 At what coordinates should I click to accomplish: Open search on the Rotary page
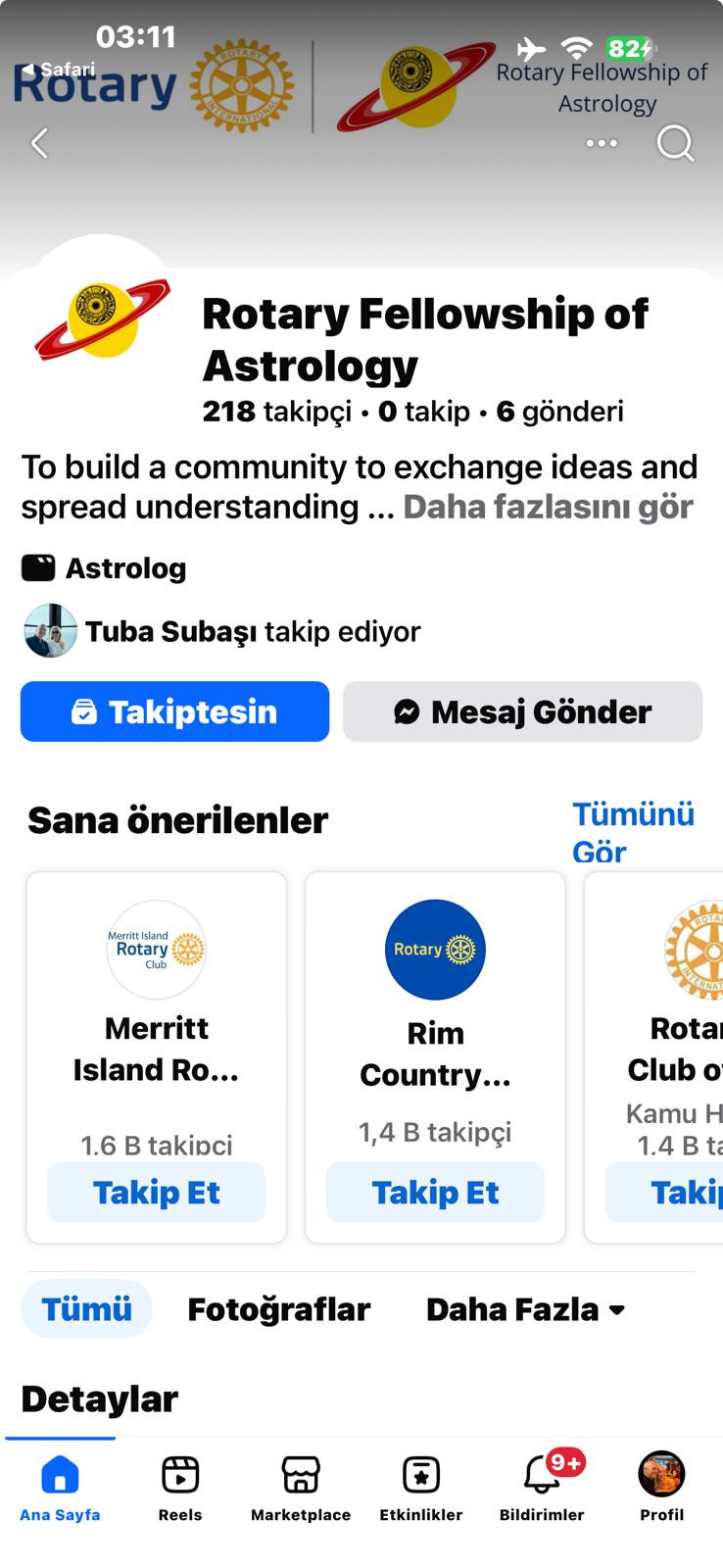(x=675, y=143)
